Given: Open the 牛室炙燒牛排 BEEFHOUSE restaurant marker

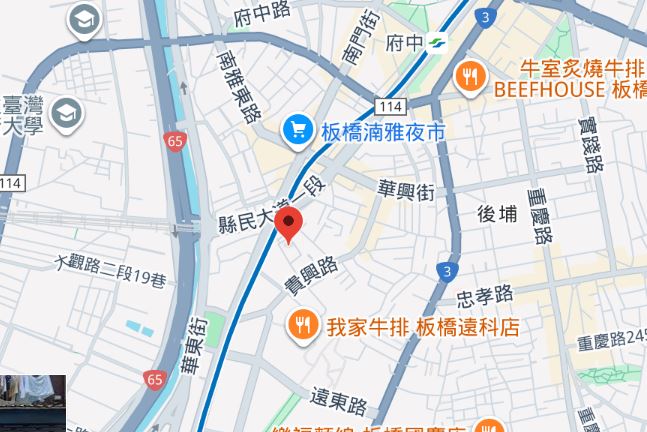Looking at the screenshot, I should pos(471,76).
